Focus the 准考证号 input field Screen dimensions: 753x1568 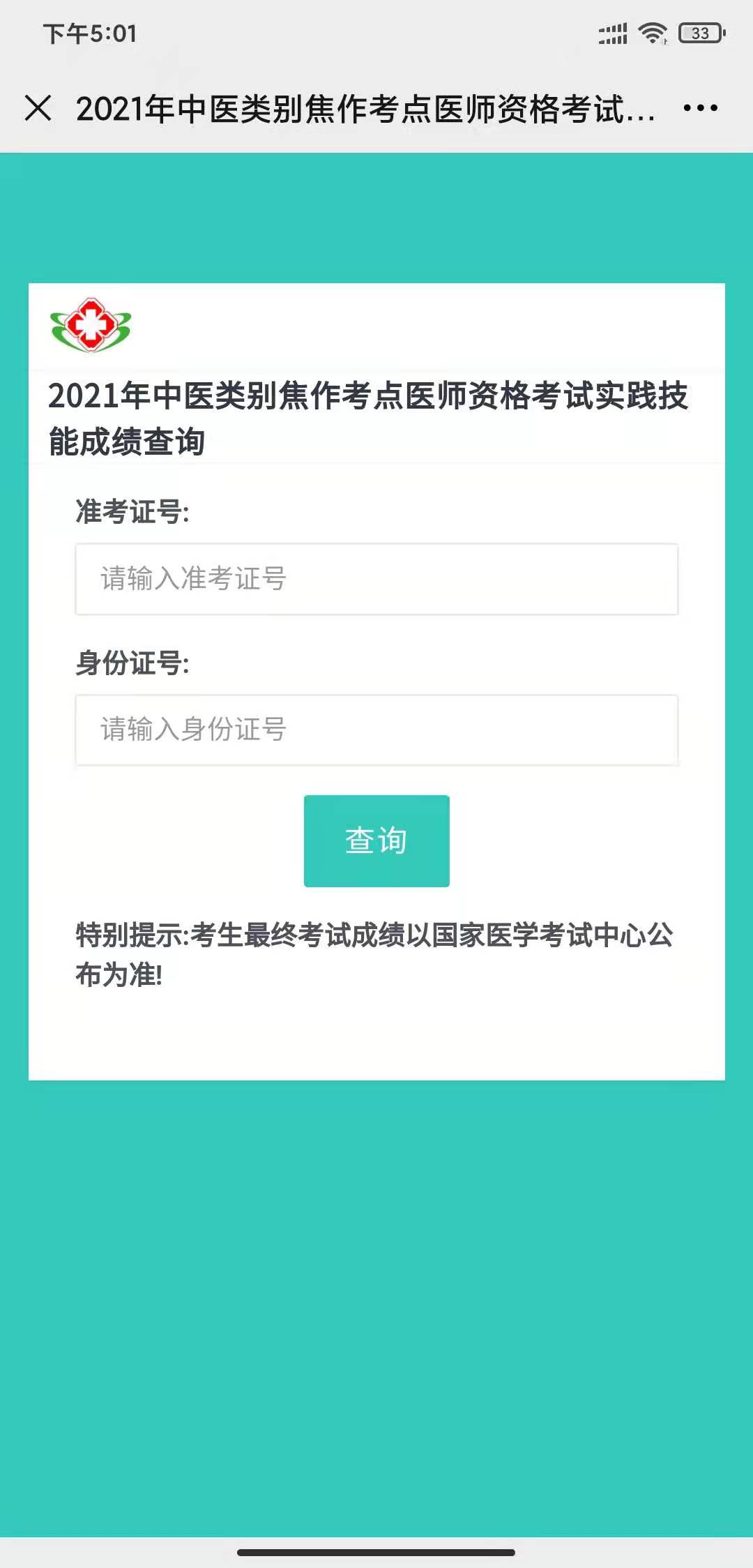click(x=376, y=579)
